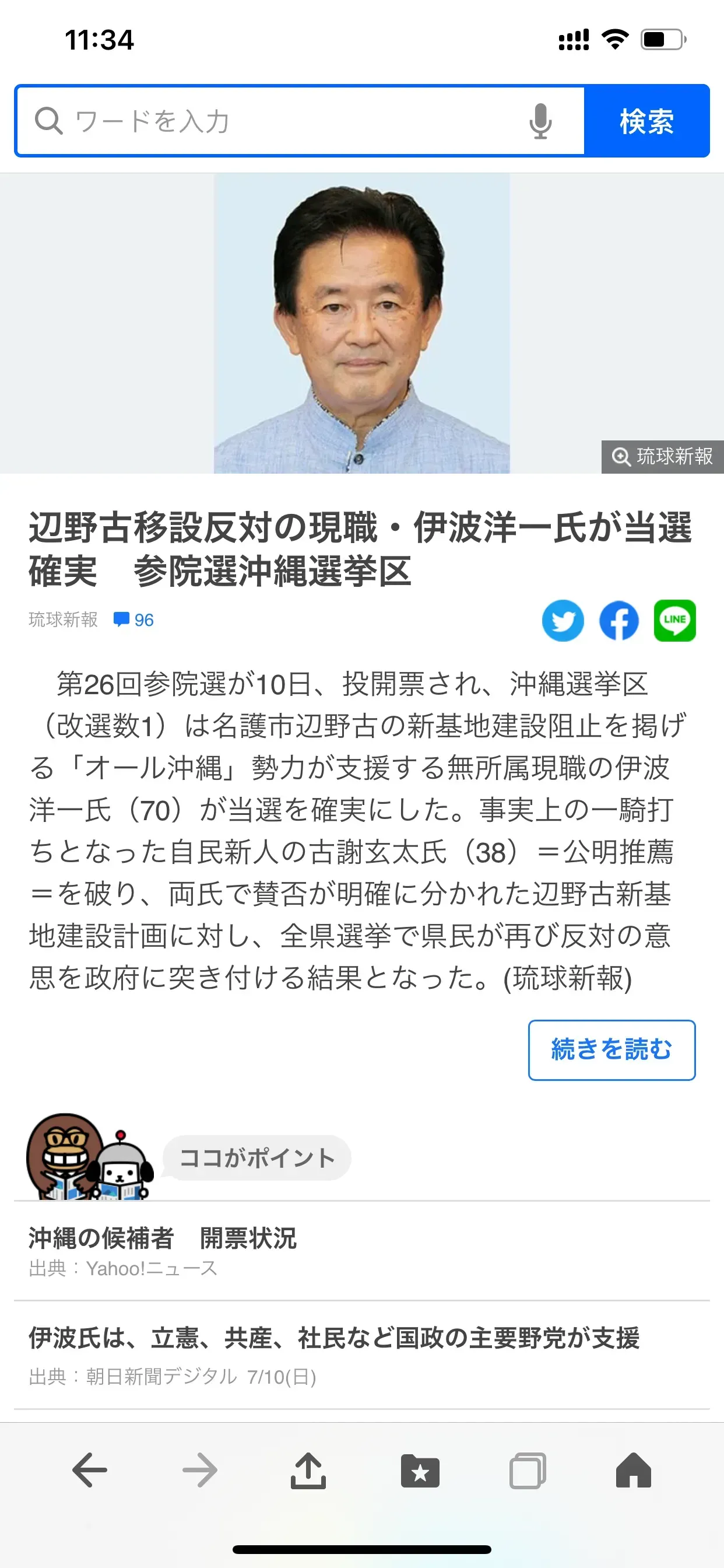
Task: Tap the blue 検索 button
Action: point(646,121)
